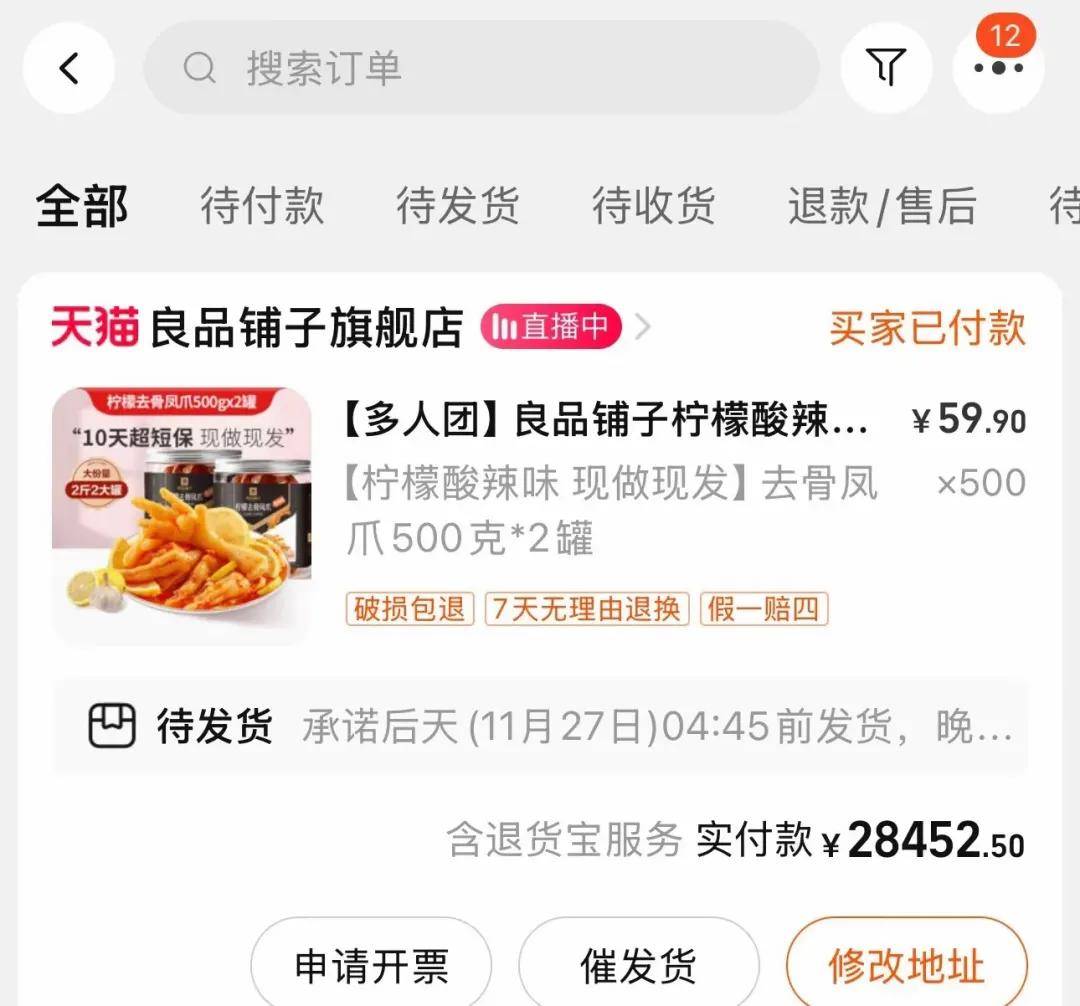1080x1006 pixels.
Task: Open the 直播中 live badge
Action: point(552,328)
